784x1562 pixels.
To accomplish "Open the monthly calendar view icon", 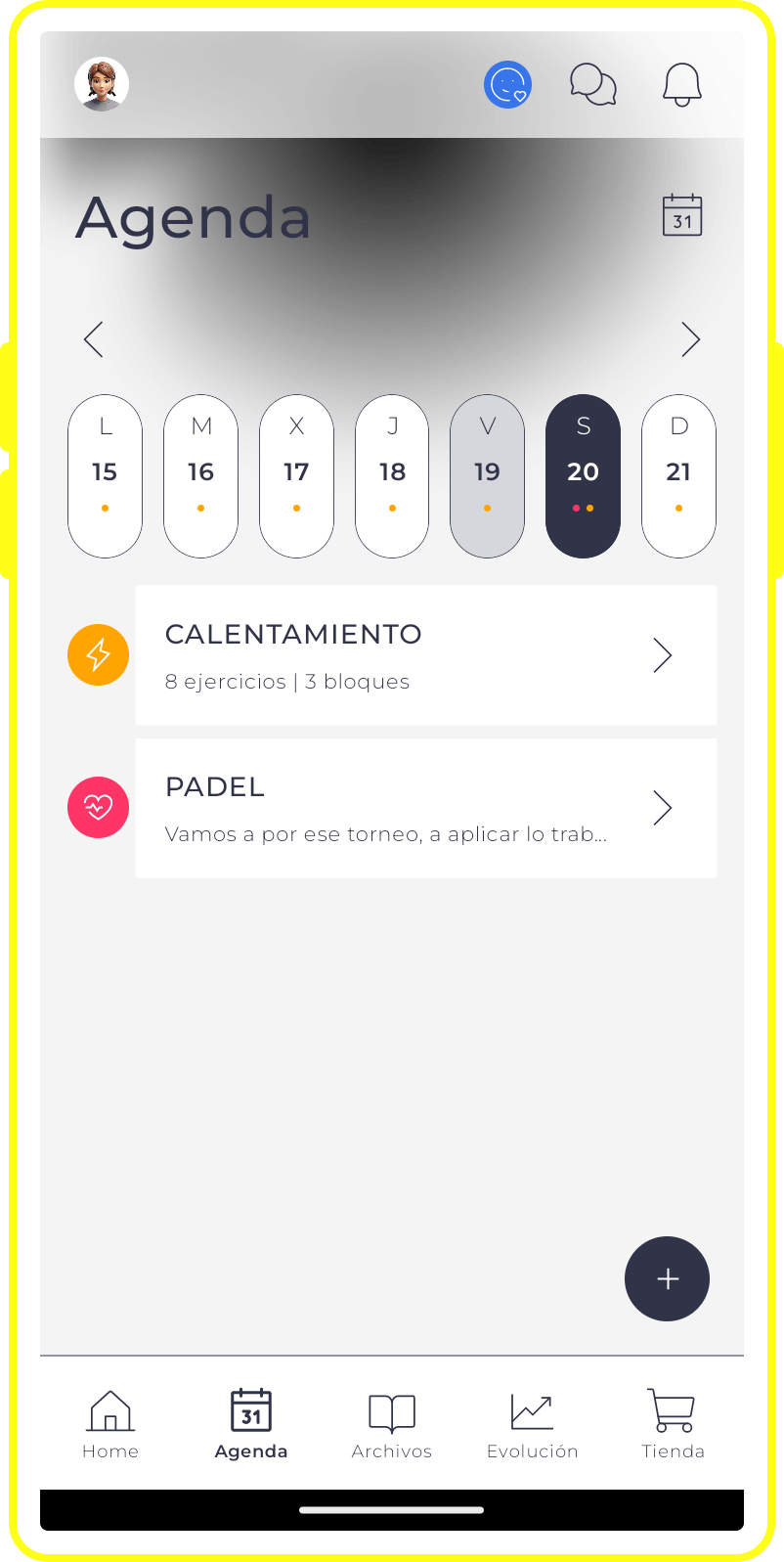I will coord(682,215).
